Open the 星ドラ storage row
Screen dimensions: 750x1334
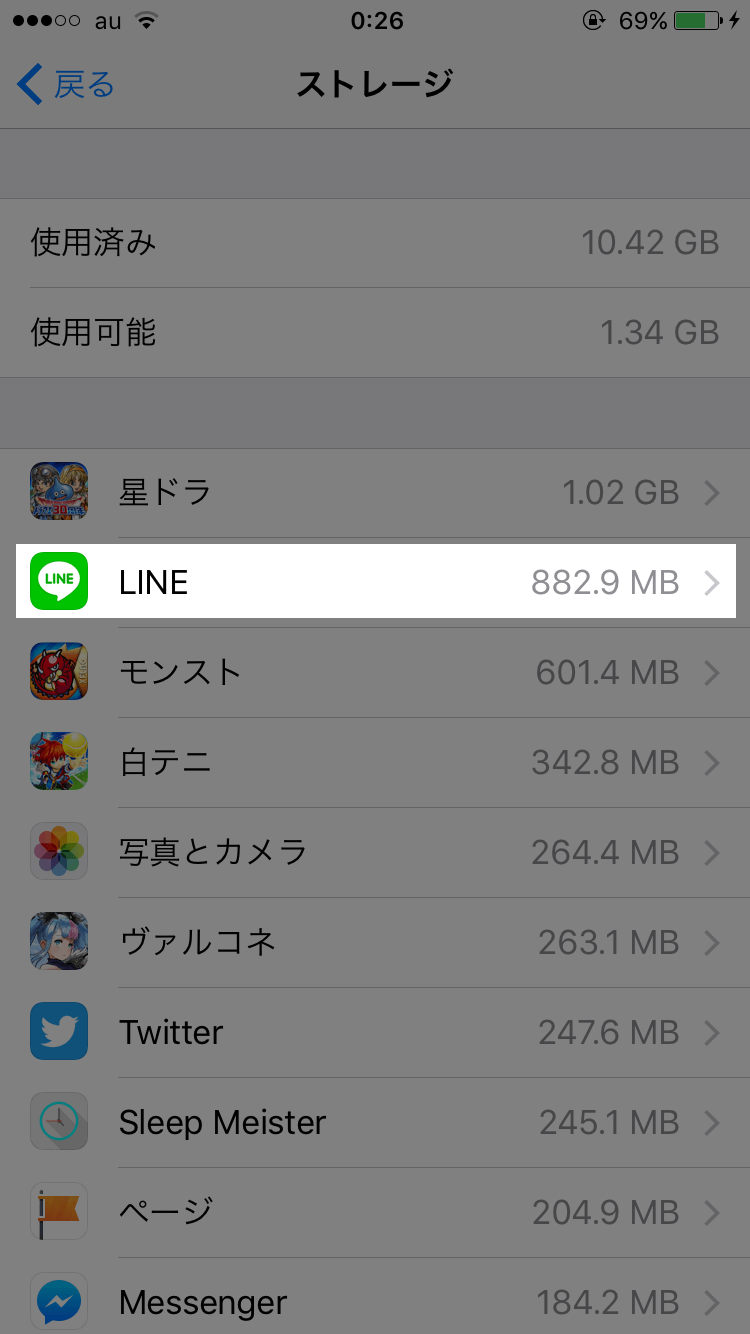click(375, 492)
